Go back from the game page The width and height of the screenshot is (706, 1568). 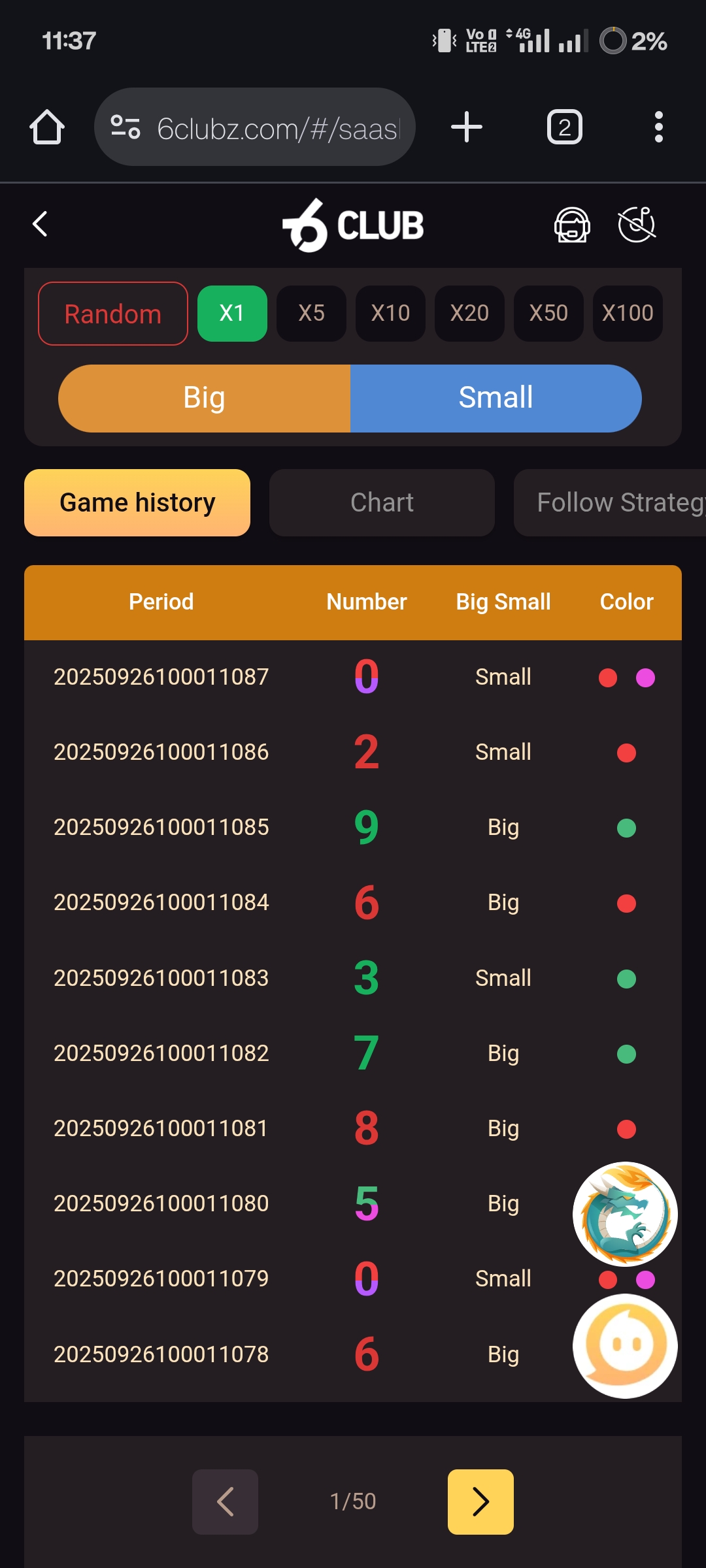[41, 224]
